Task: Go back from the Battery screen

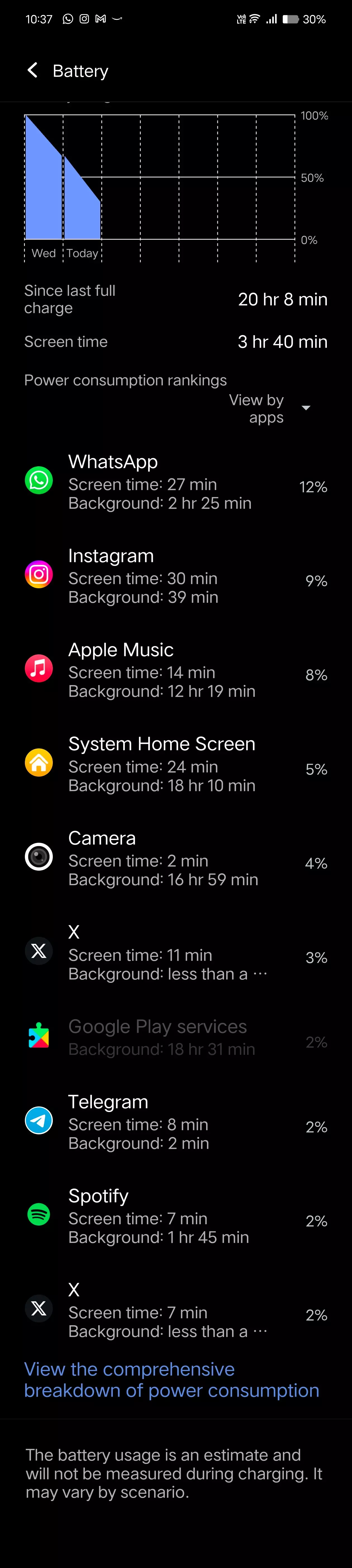Action: point(33,71)
